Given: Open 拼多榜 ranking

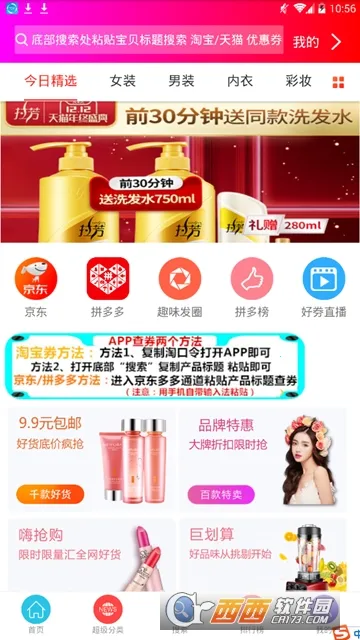Looking at the screenshot, I should (x=252, y=288).
